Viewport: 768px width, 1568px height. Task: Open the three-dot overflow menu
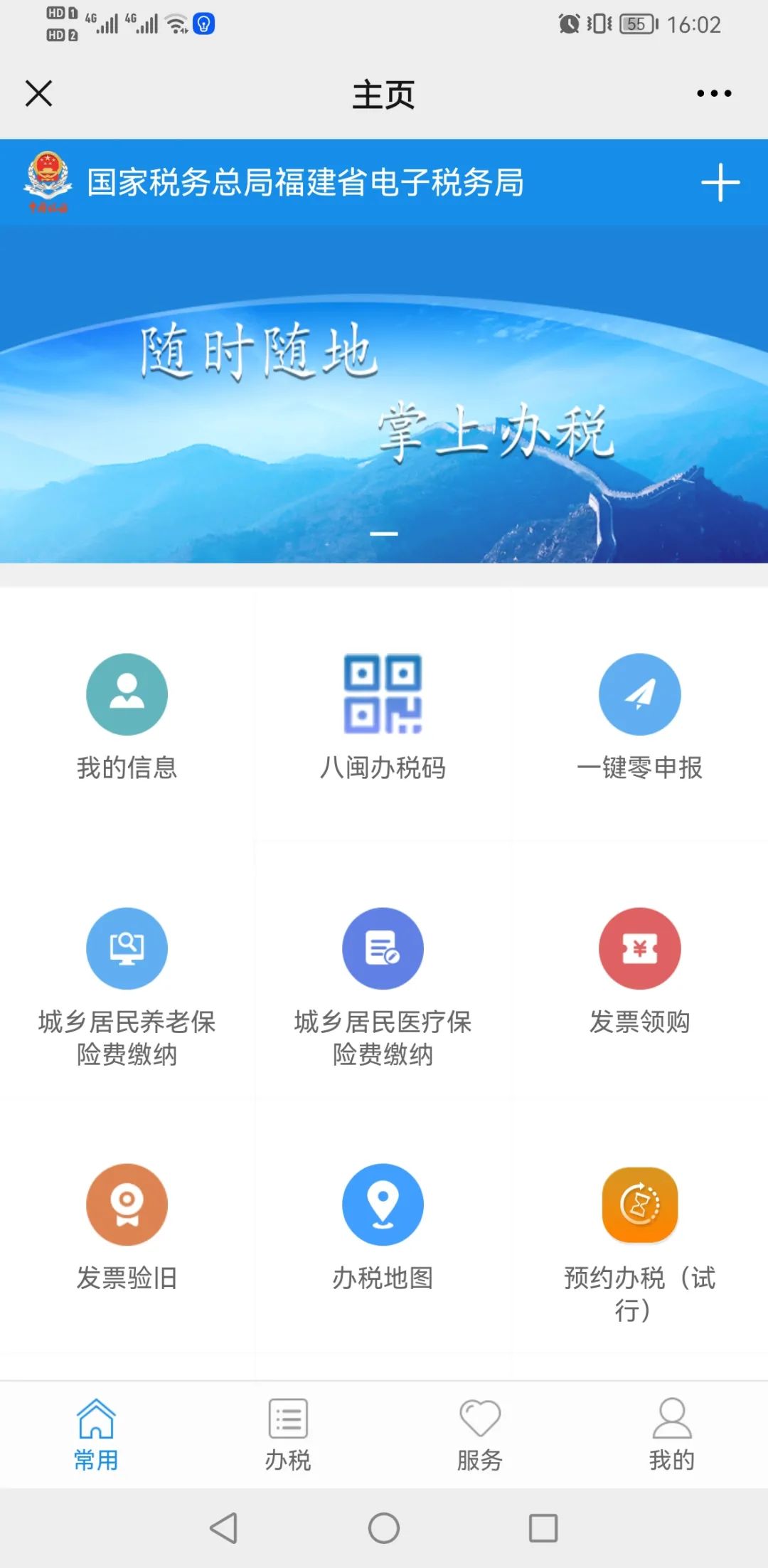pyautogui.click(x=714, y=93)
